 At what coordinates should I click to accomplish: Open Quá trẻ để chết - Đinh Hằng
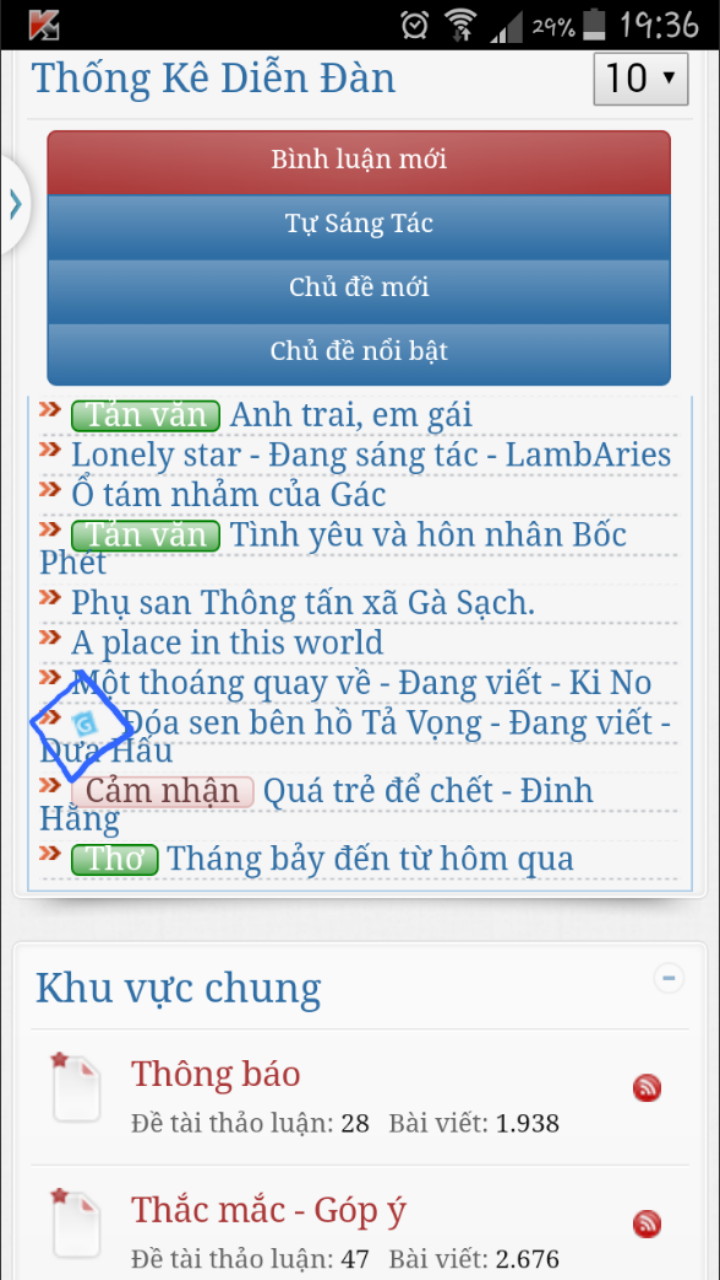click(x=316, y=805)
